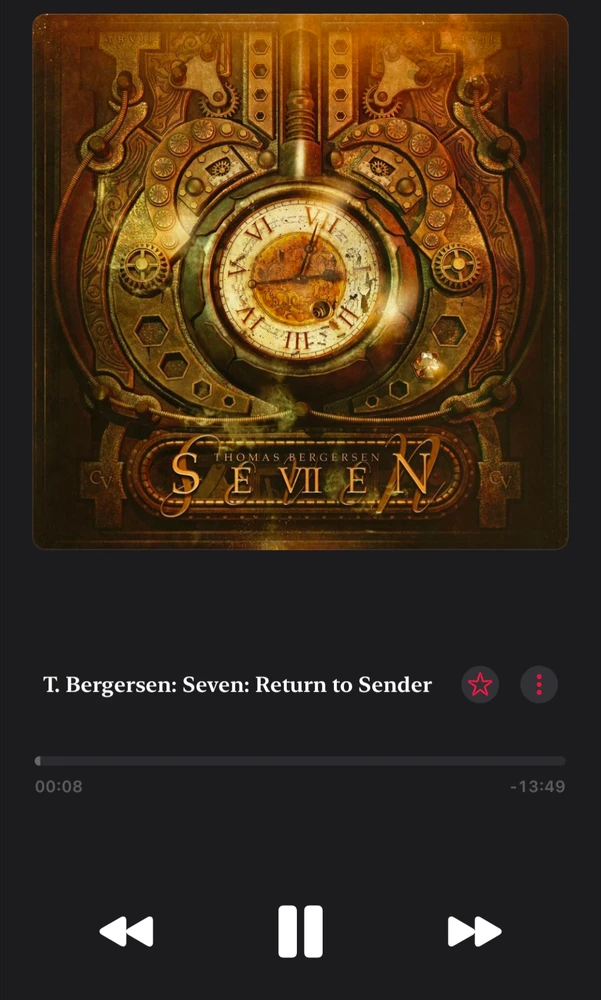
Task: Open the three-dot options menu
Action: point(539,685)
